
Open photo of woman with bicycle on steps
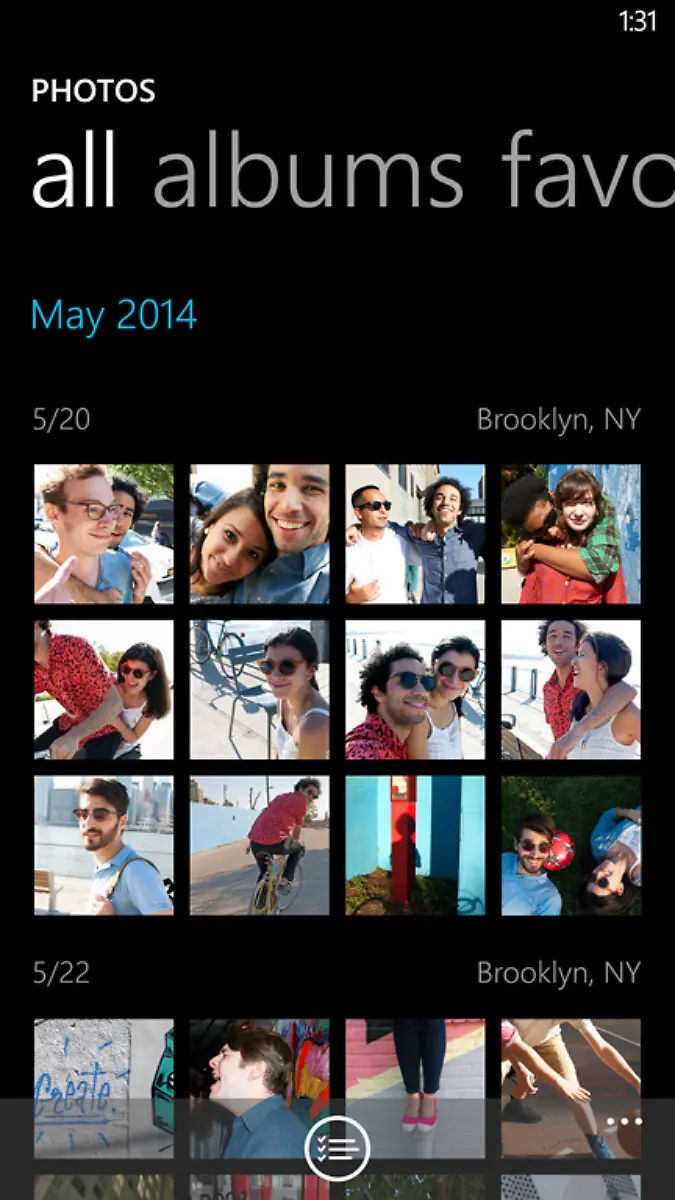[260, 690]
